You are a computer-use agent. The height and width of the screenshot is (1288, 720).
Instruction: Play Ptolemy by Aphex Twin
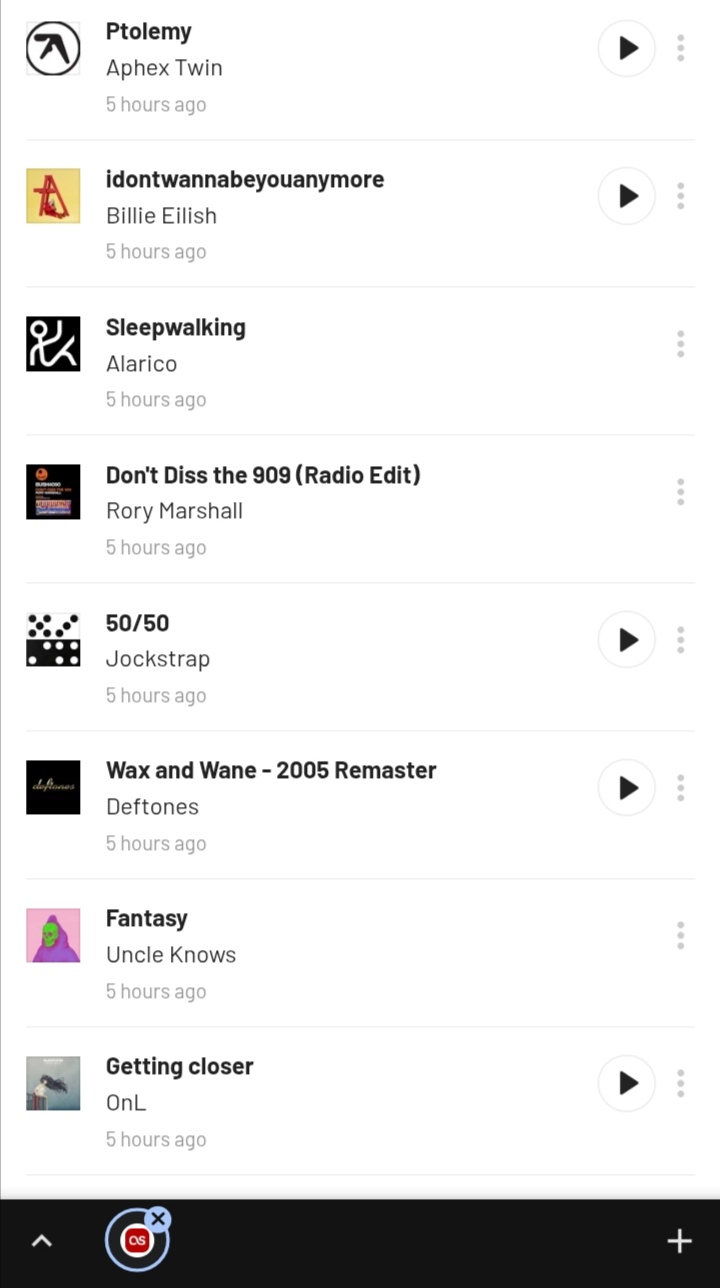(627, 48)
